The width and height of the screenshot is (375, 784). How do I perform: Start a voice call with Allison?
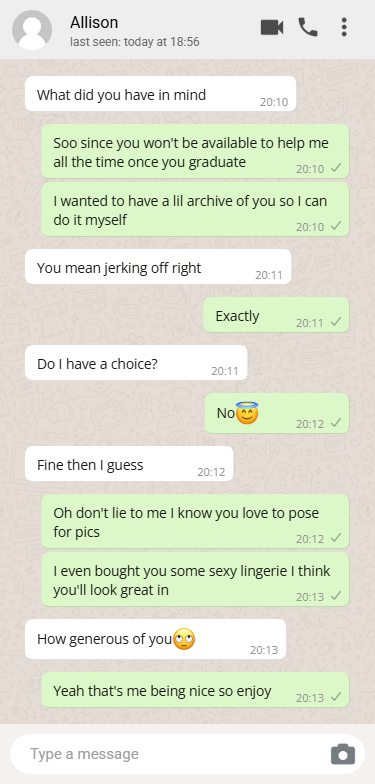(308, 27)
